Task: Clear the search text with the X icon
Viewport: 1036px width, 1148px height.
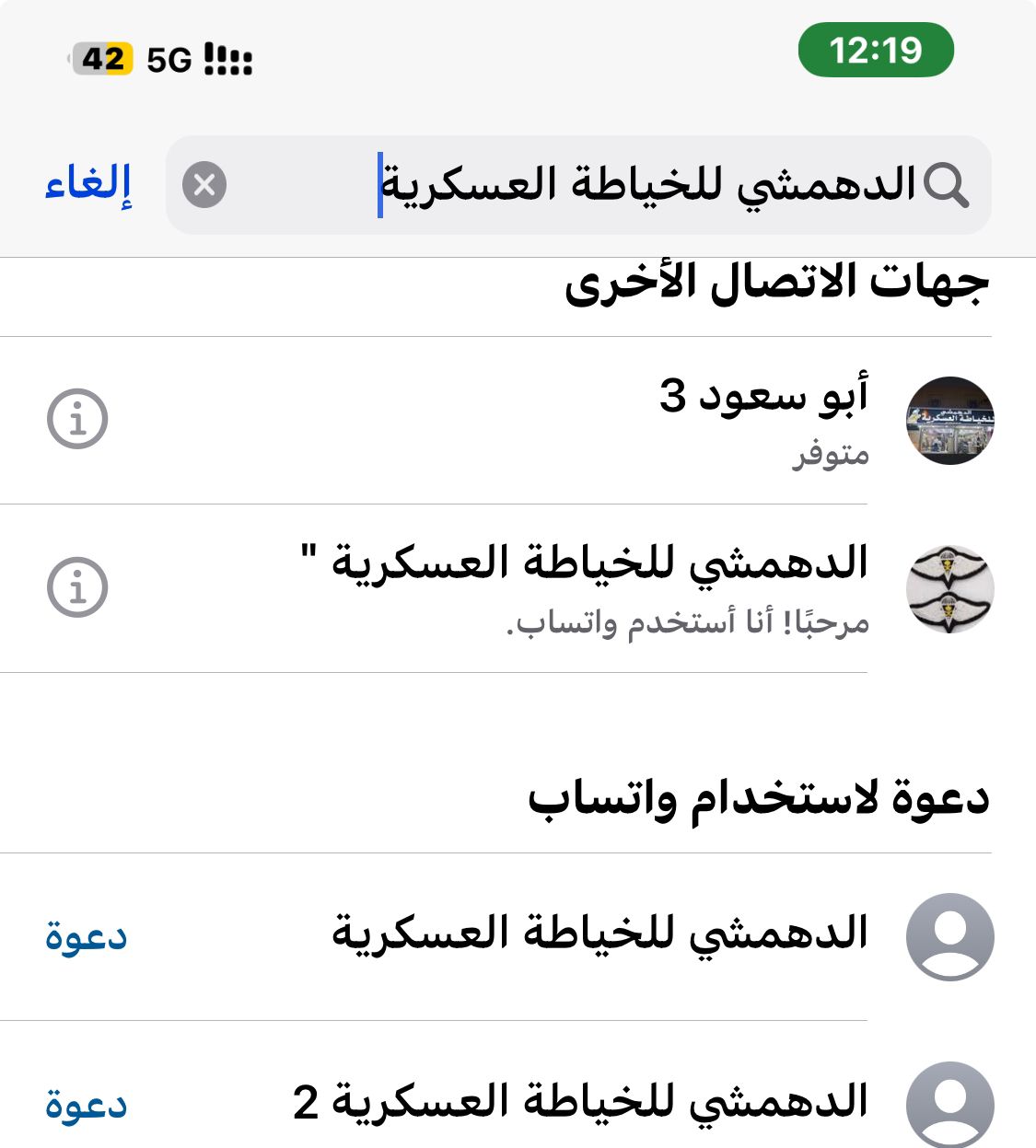Action: pyautogui.click(x=204, y=185)
